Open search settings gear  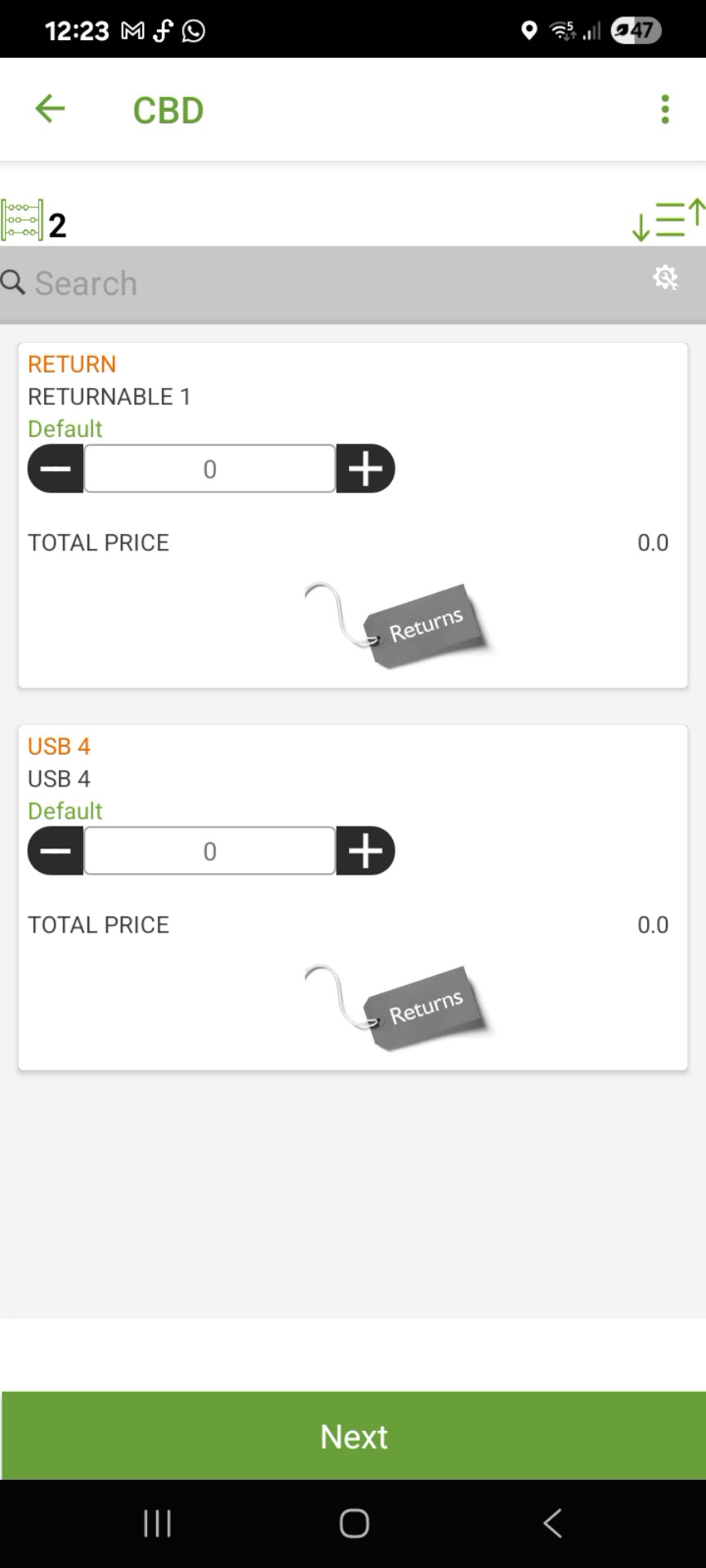(x=665, y=278)
